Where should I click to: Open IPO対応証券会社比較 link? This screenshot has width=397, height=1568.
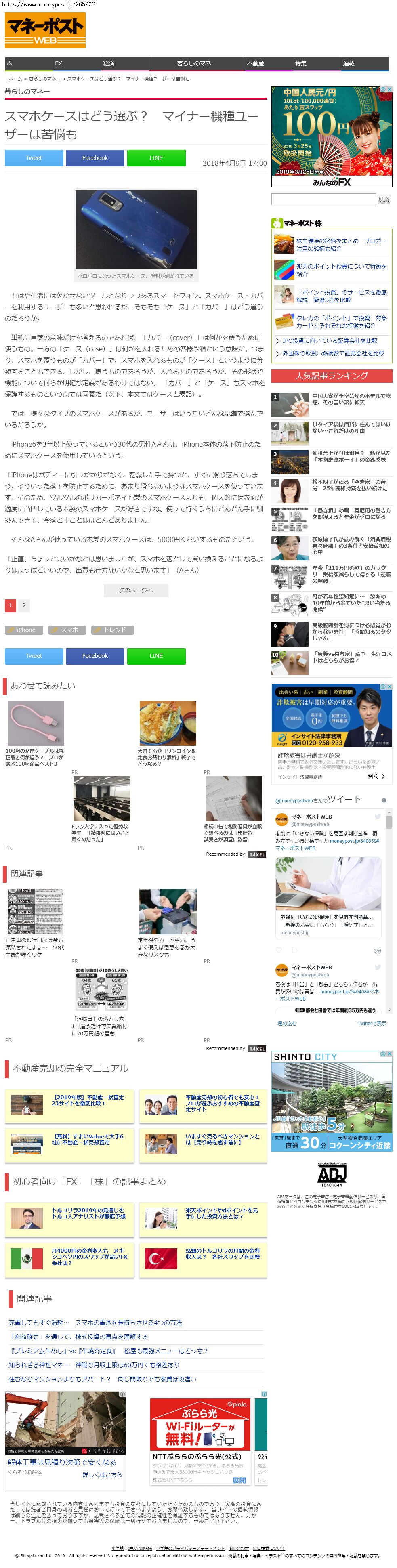330,341
